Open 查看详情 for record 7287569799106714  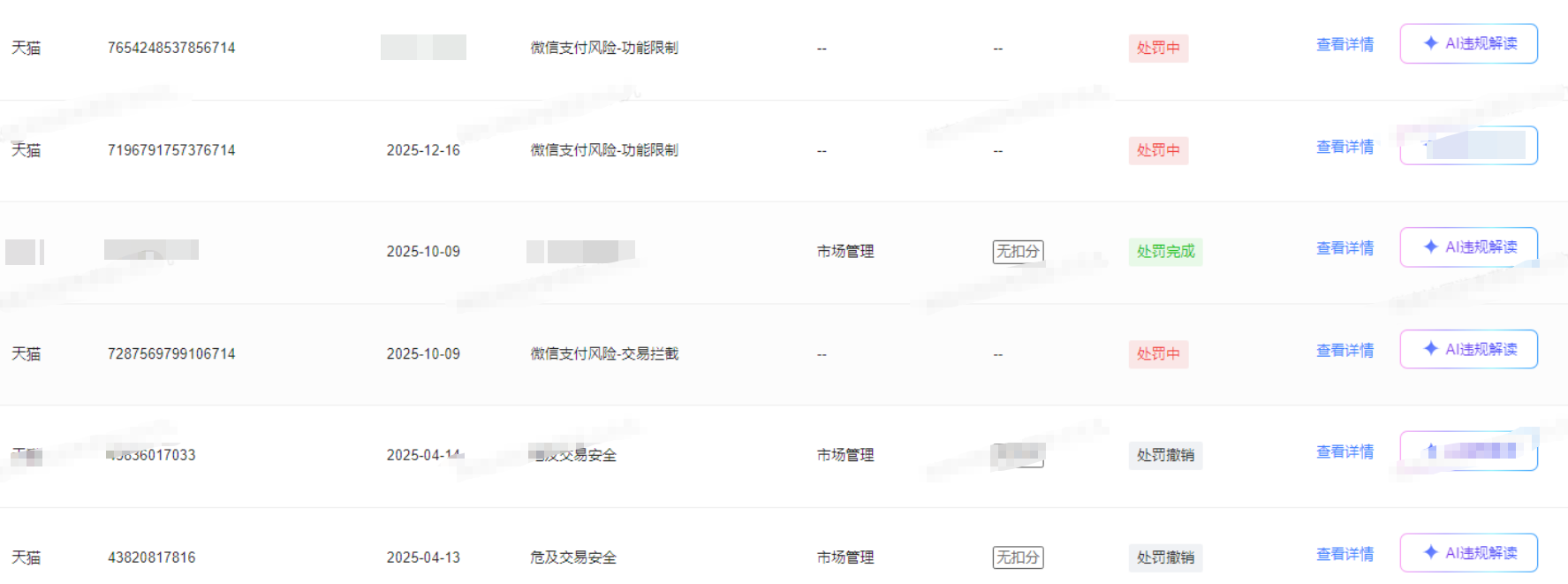click(x=1345, y=351)
